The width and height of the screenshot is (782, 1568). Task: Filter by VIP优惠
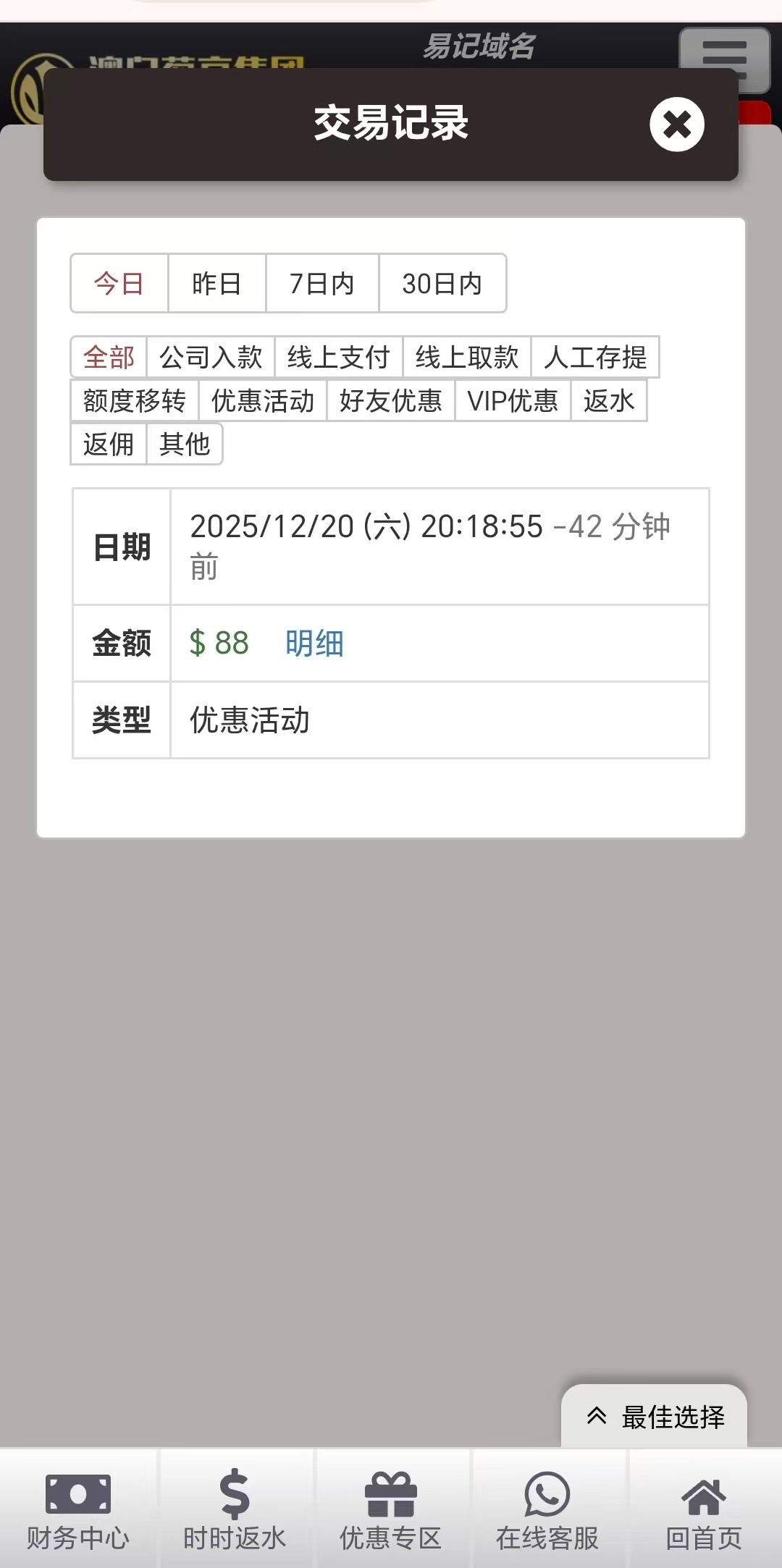513,401
